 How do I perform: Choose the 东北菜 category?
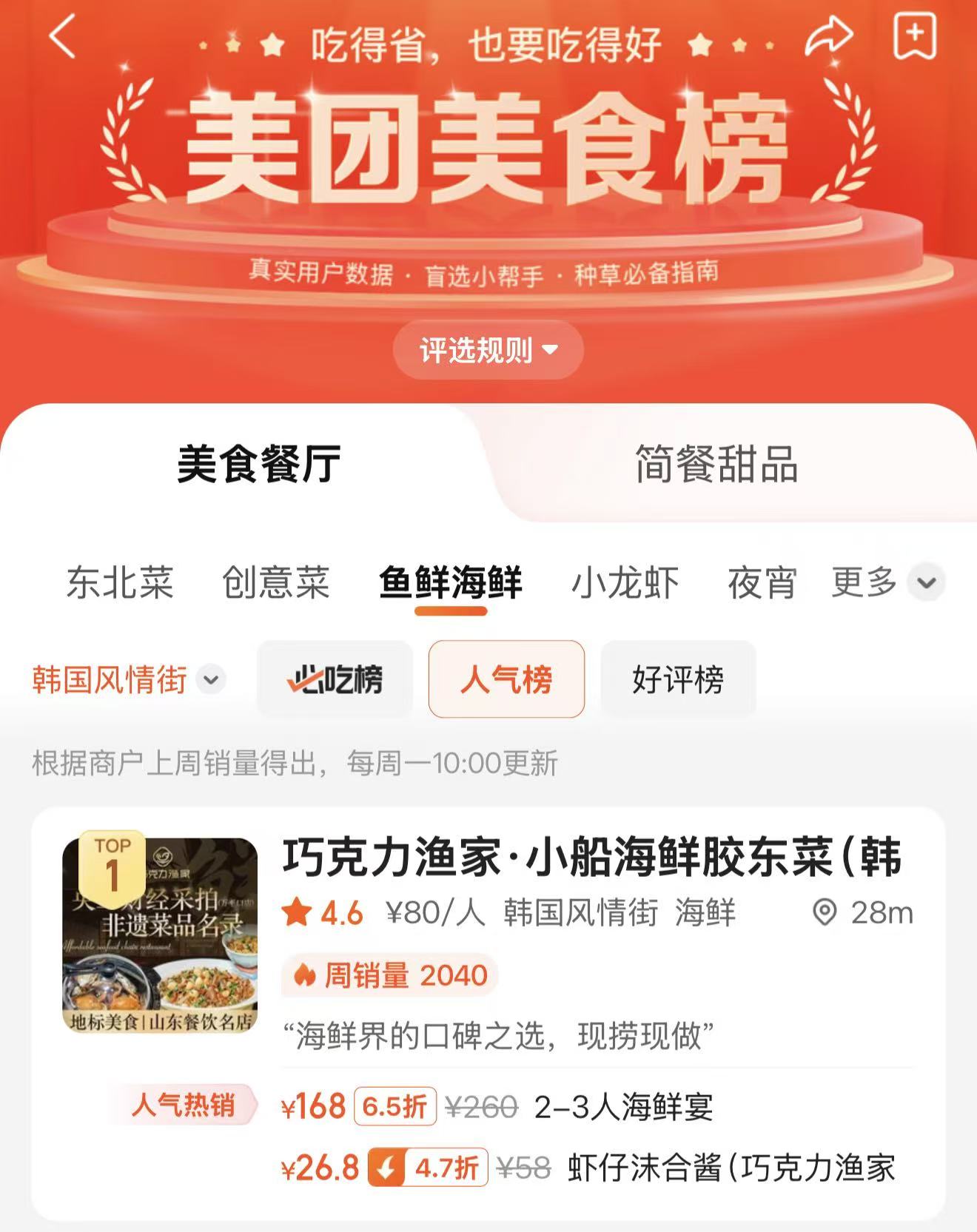pyautogui.click(x=120, y=582)
